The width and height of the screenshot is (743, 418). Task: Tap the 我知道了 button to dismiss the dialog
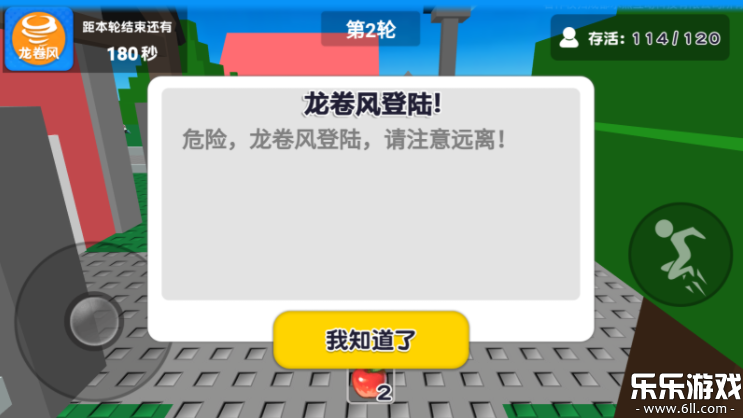(371, 339)
